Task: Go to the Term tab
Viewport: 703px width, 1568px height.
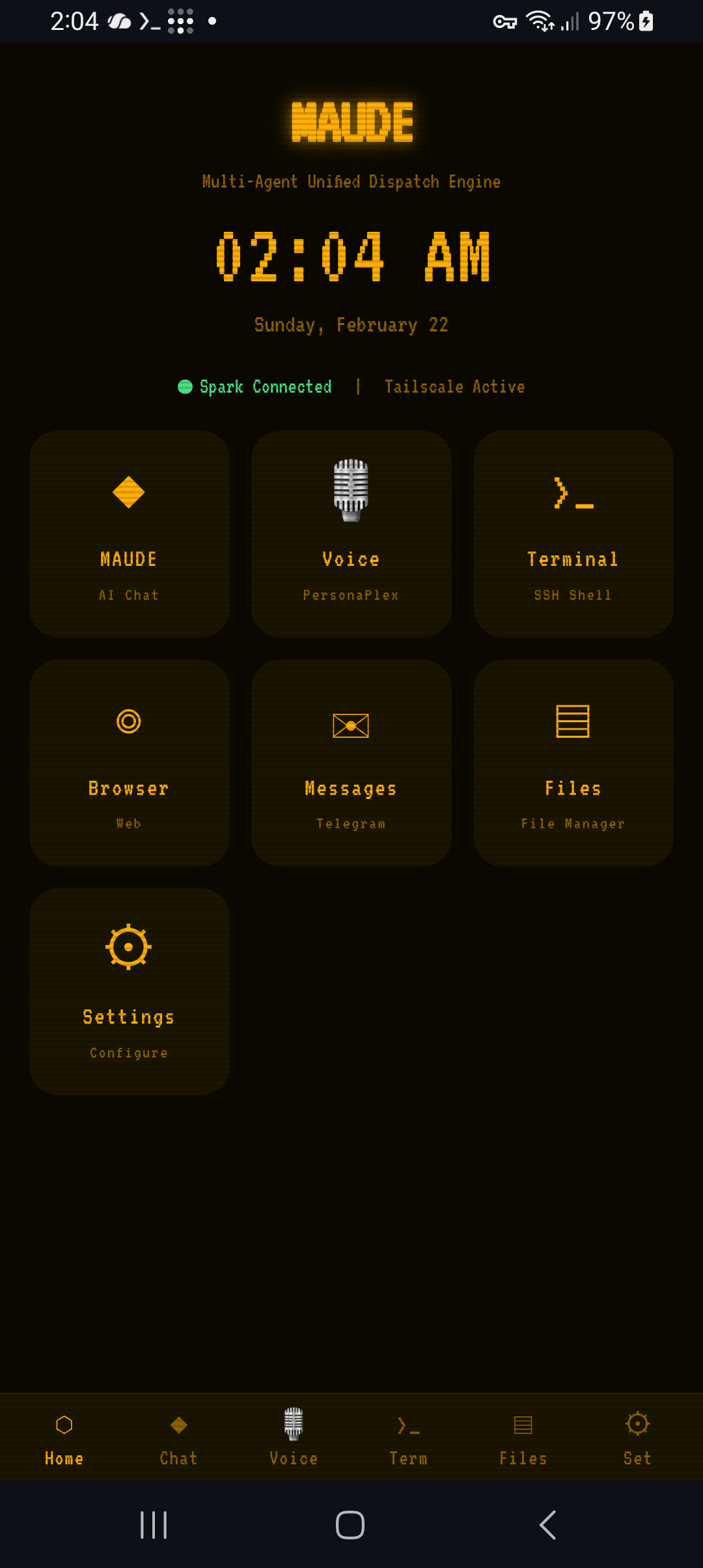Action: point(408,1438)
